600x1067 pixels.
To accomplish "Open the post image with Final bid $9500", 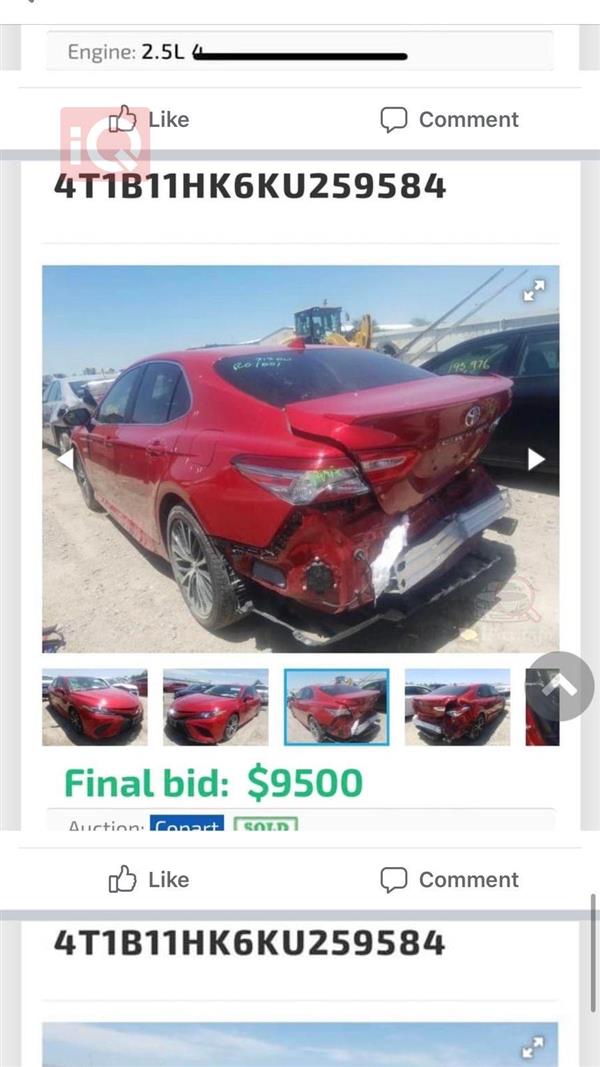I will [x=300, y=458].
